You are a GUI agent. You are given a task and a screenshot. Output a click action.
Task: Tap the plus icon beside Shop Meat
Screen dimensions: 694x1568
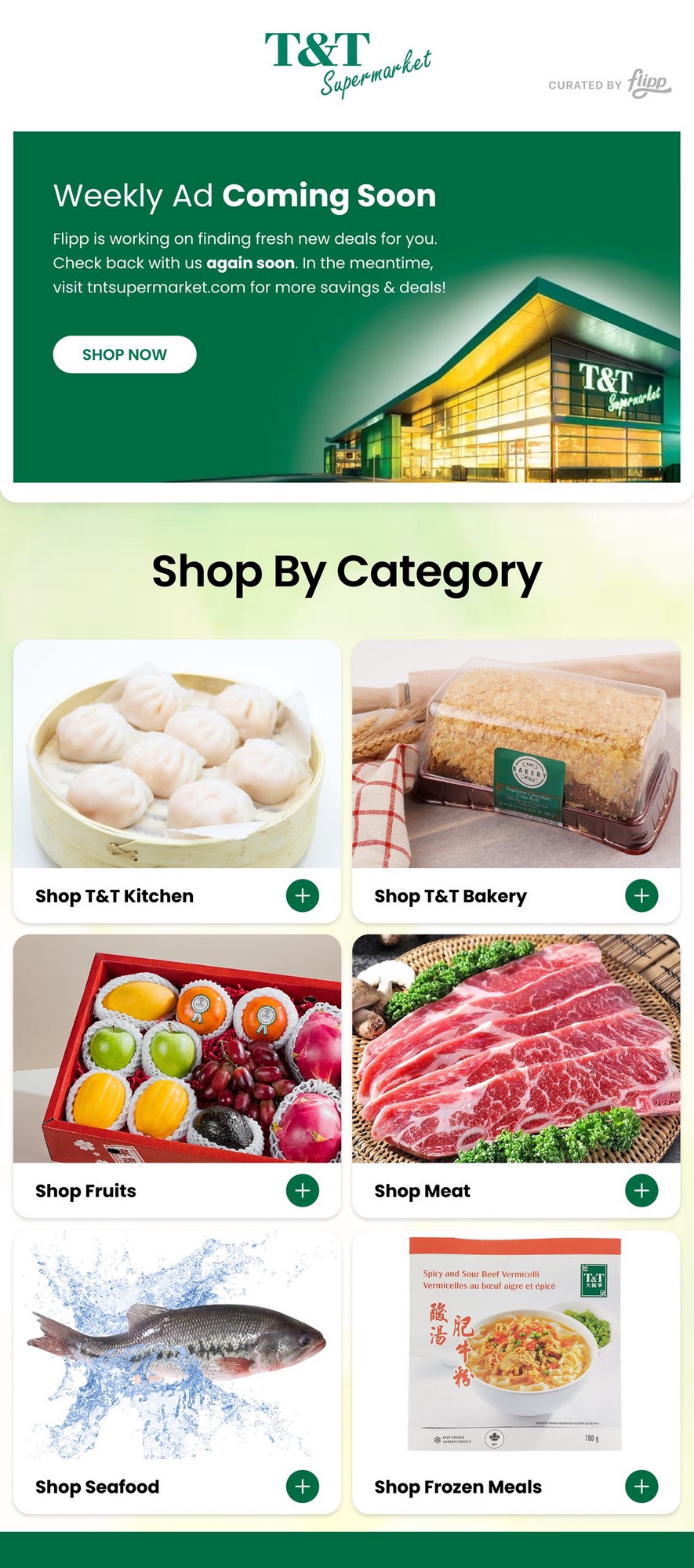(641, 1190)
